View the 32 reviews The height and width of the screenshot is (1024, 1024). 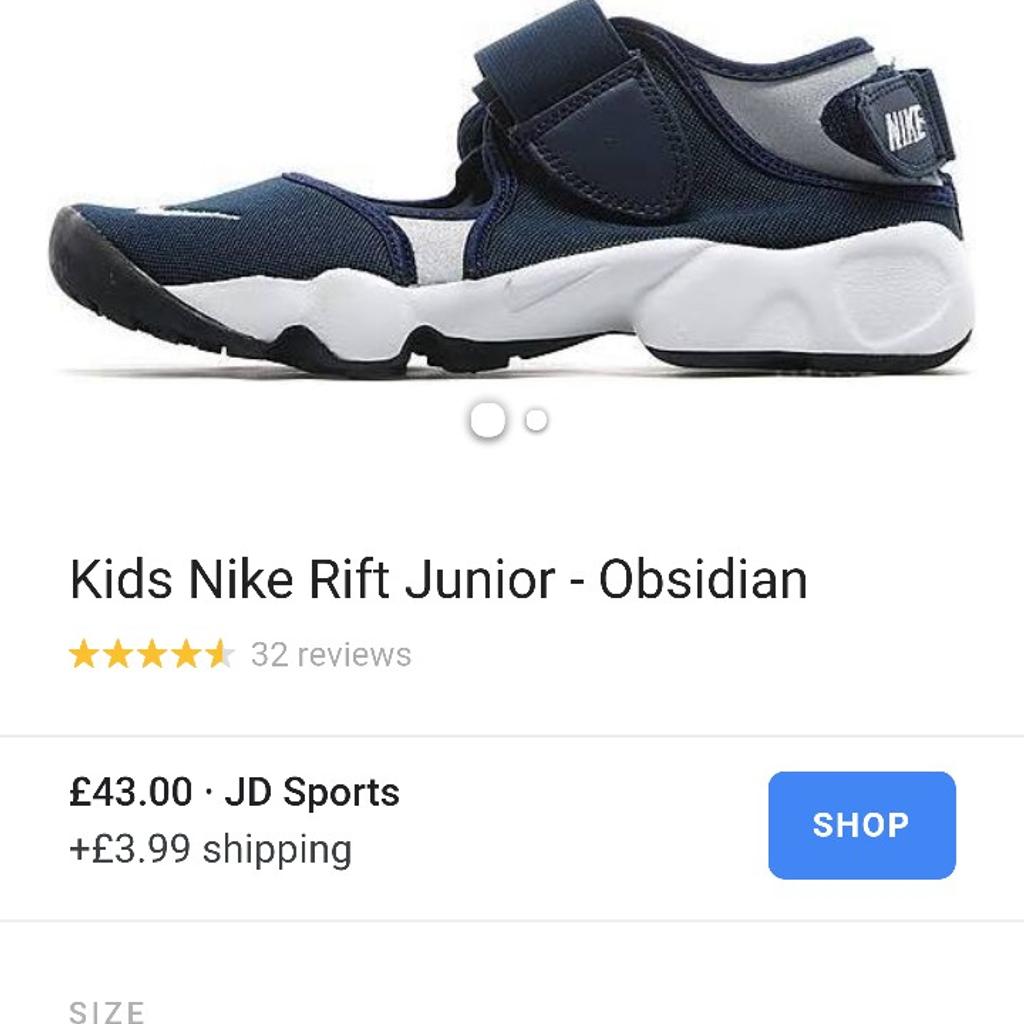tap(330, 655)
